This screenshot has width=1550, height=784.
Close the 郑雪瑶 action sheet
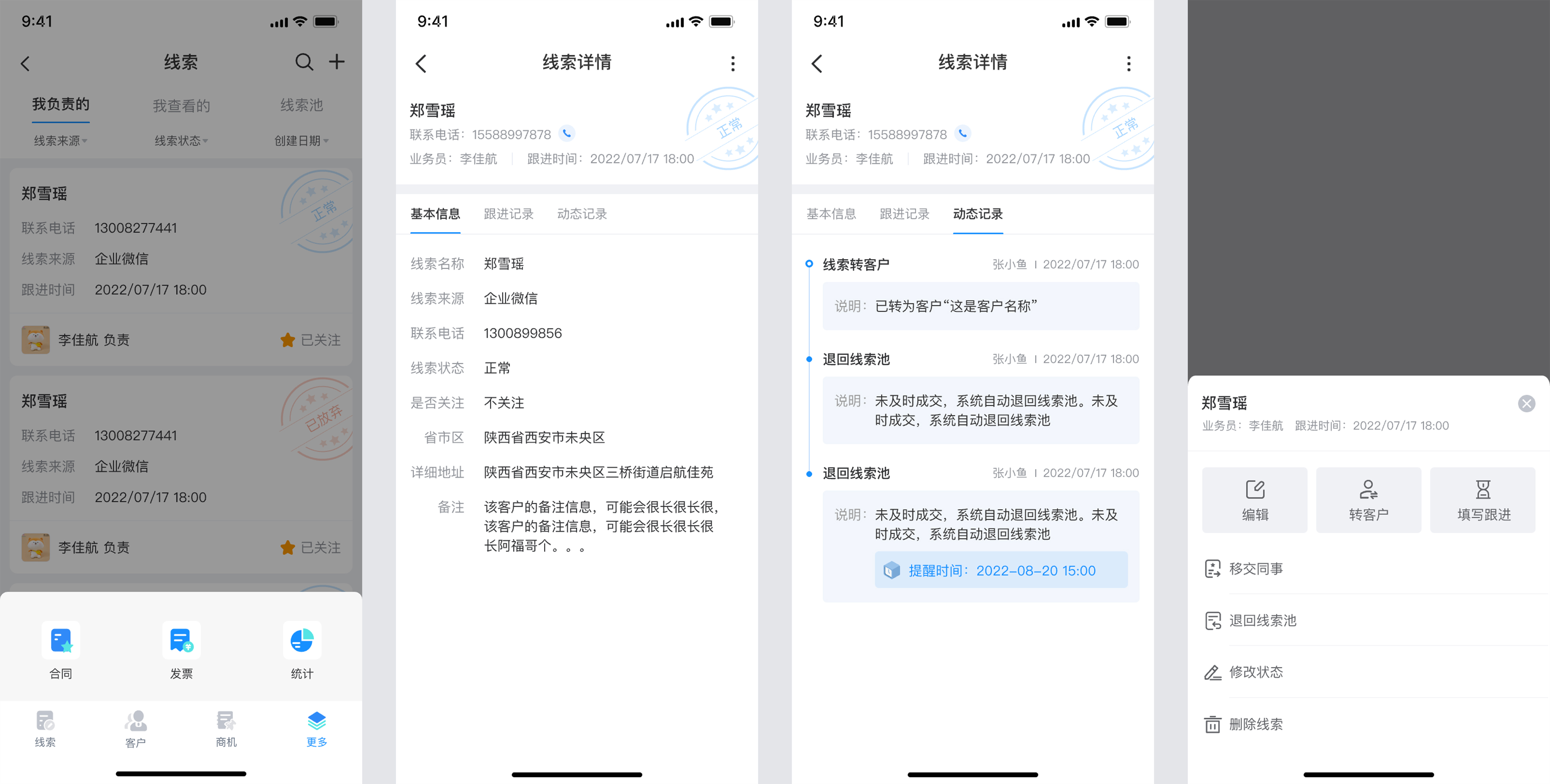click(x=1526, y=404)
